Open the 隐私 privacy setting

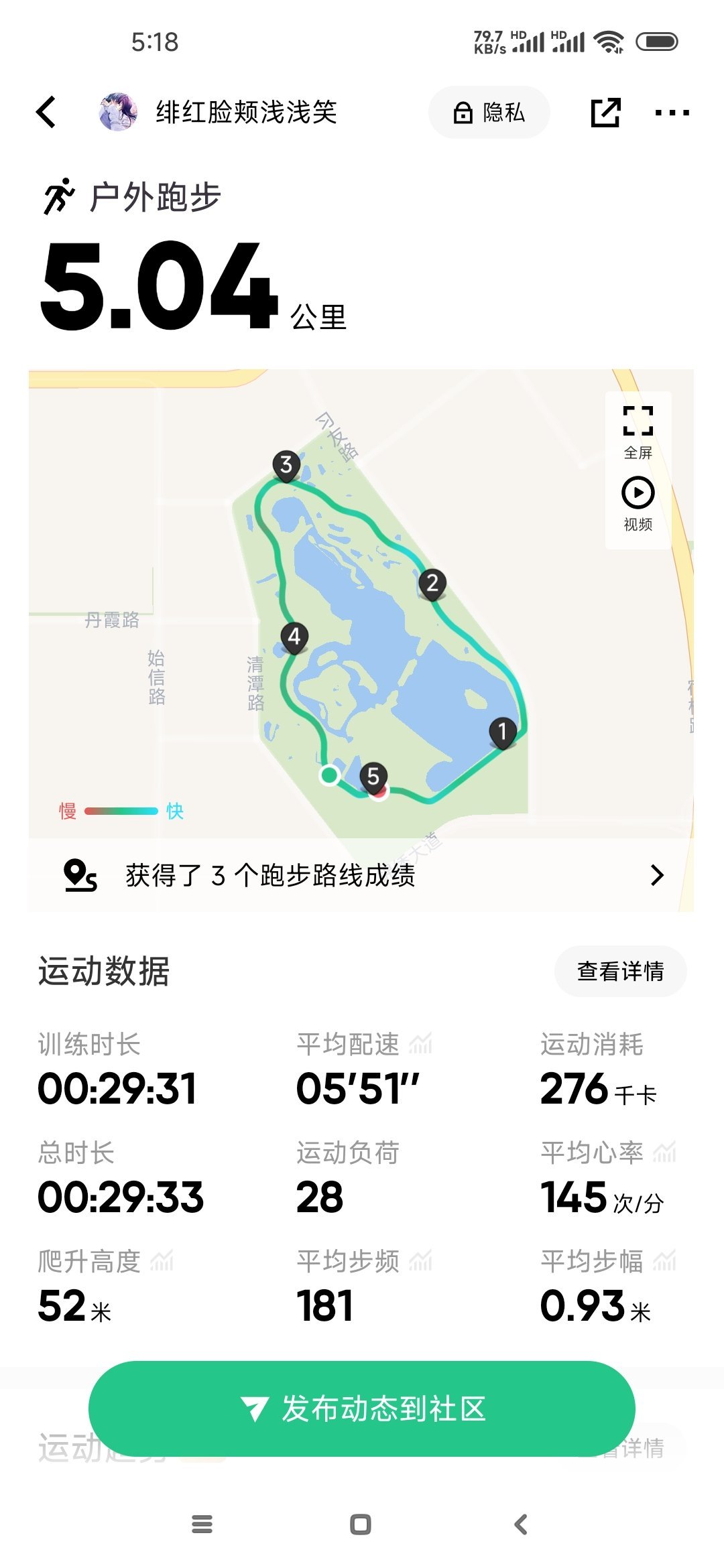click(x=489, y=113)
